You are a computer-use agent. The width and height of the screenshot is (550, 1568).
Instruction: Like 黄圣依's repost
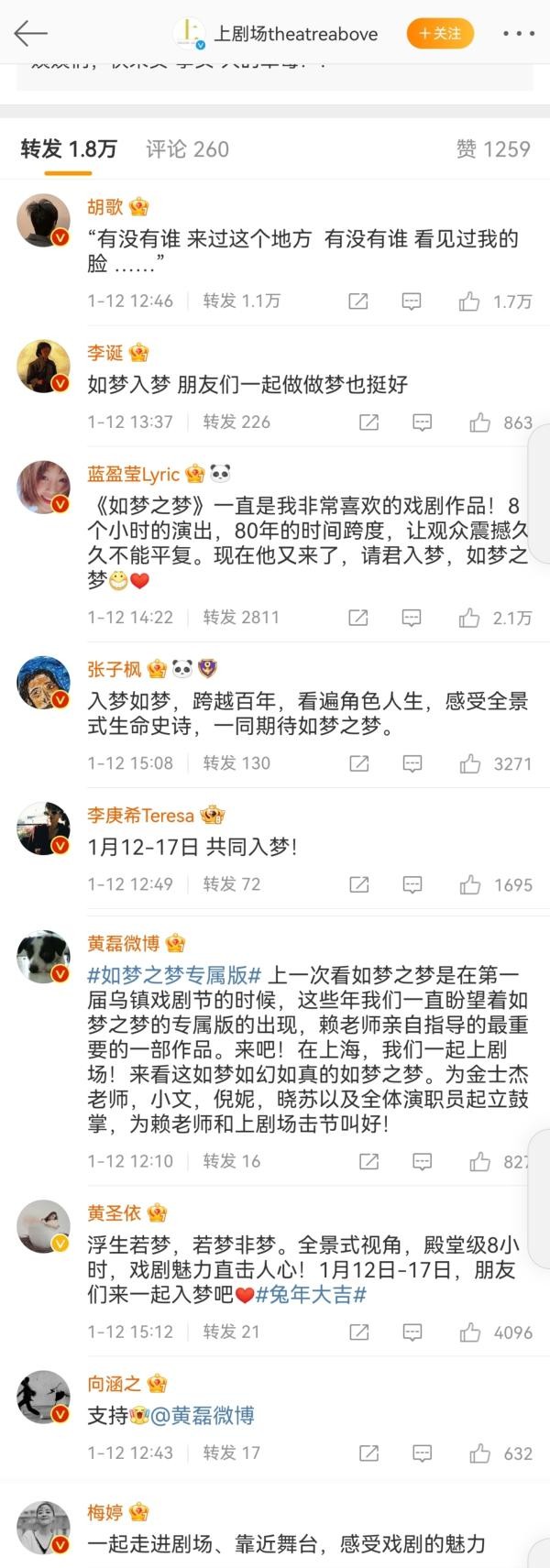(x=470, y=1332)
